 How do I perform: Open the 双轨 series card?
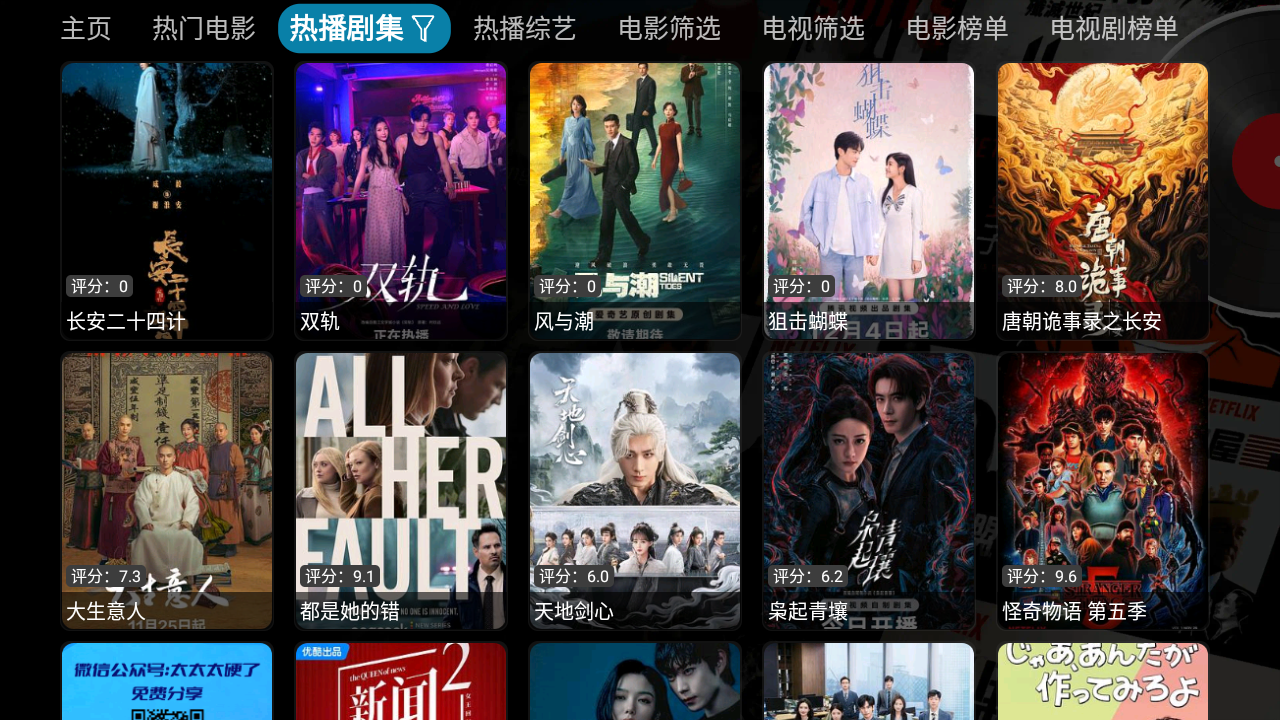(x=401, y=201)
